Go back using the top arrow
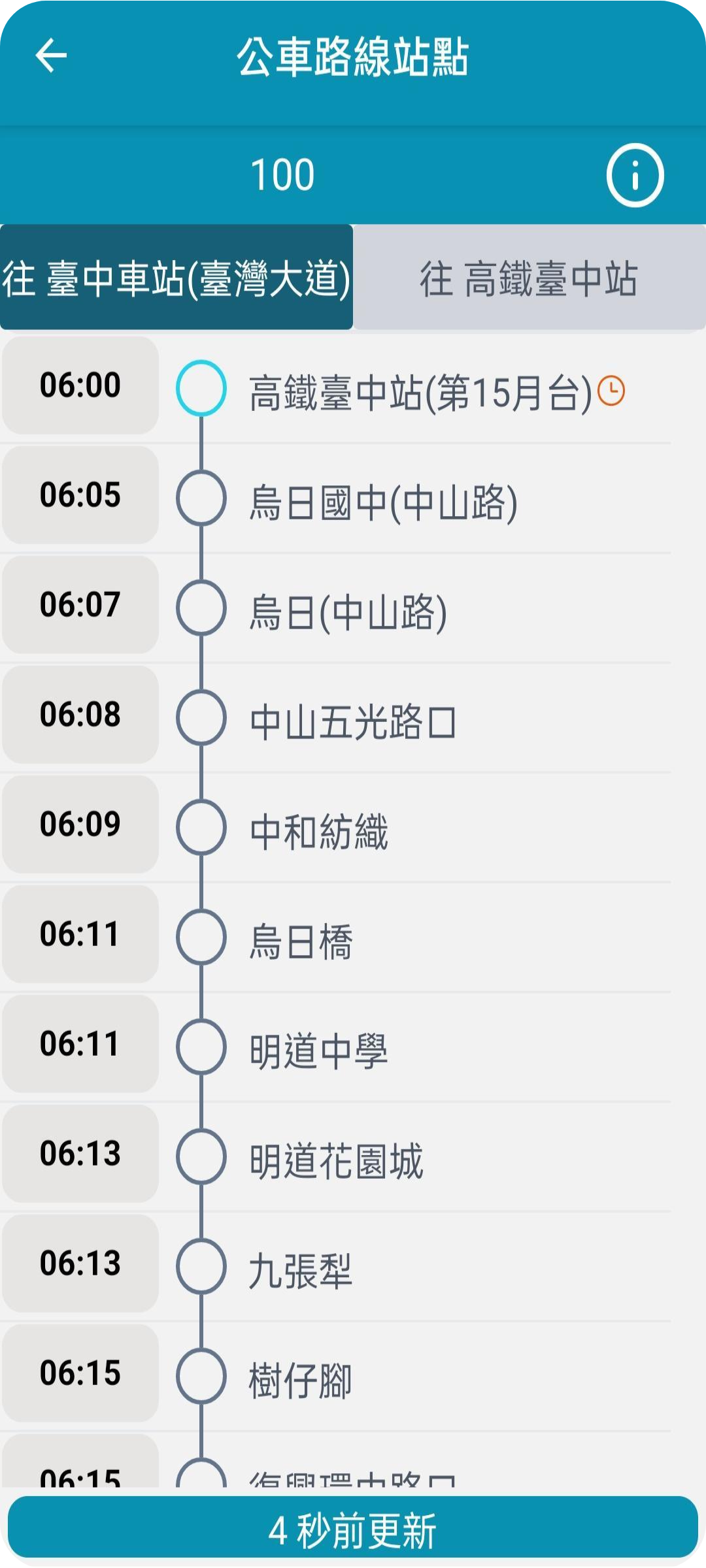Viewport: 706px width, 1568px height. click(51, 55)
